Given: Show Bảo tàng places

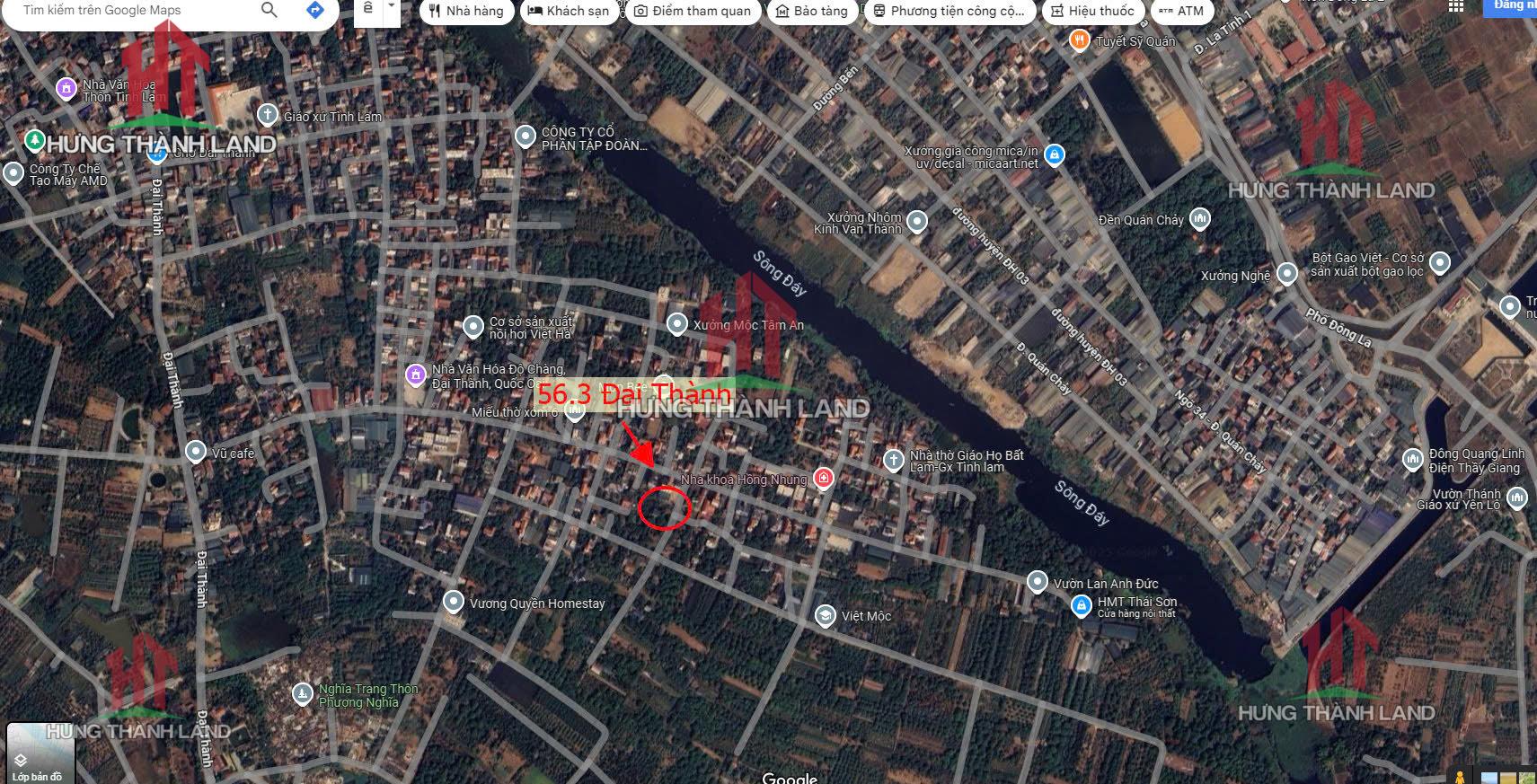Looking at the screenshot, I should click(810, 12).
